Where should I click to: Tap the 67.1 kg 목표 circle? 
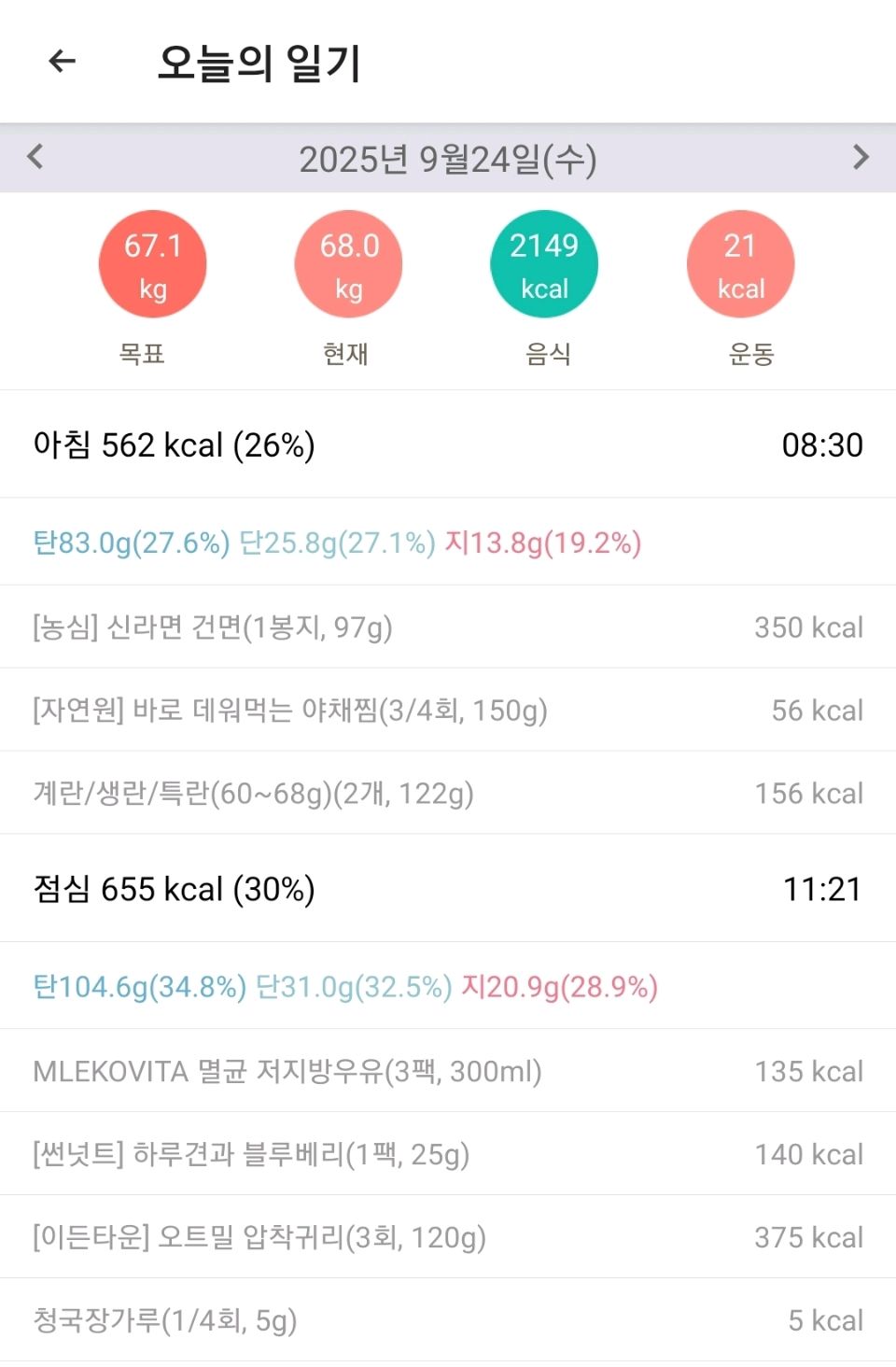coord(152,264)
